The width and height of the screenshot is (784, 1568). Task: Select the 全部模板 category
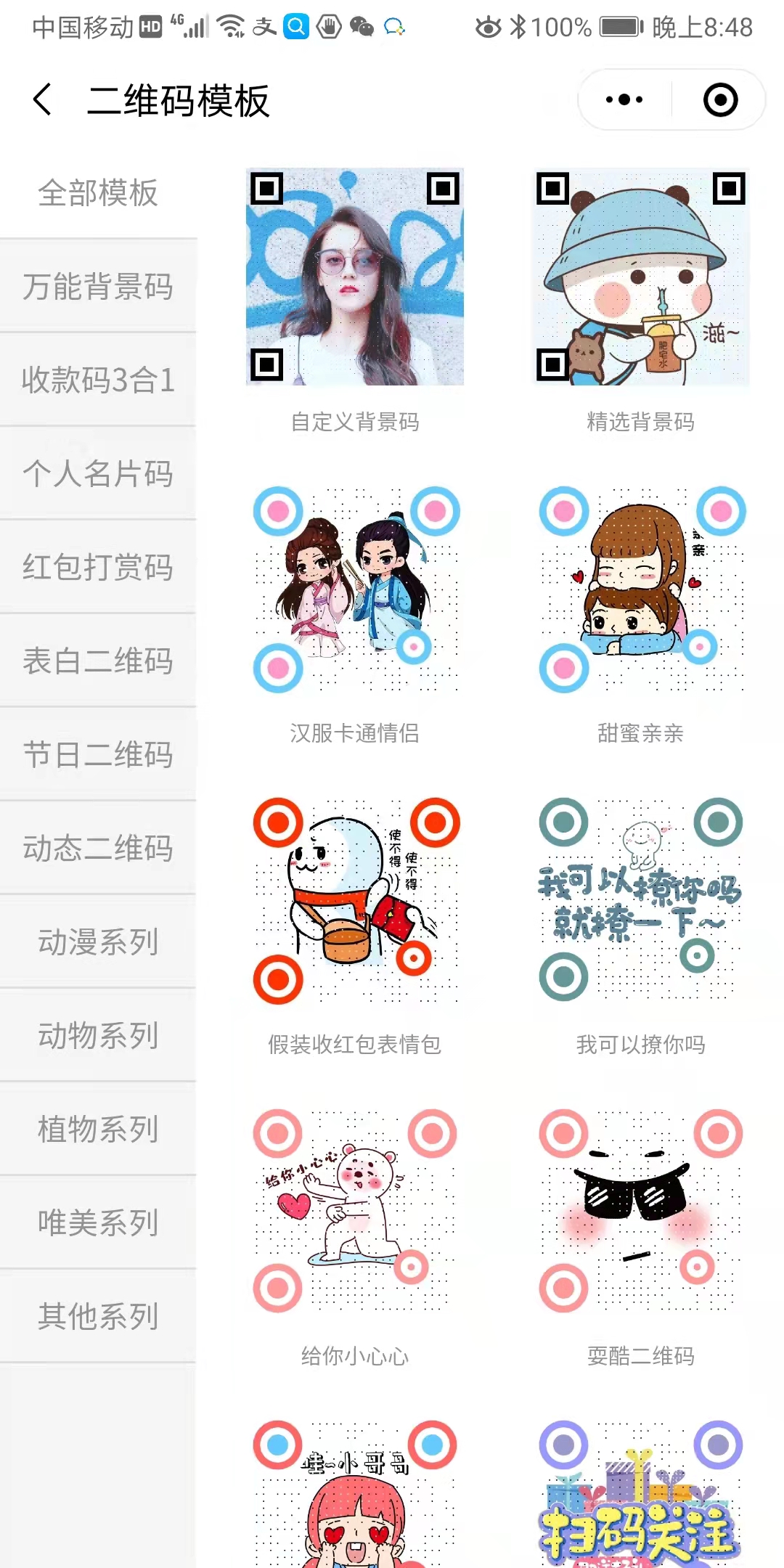[98, 193]
